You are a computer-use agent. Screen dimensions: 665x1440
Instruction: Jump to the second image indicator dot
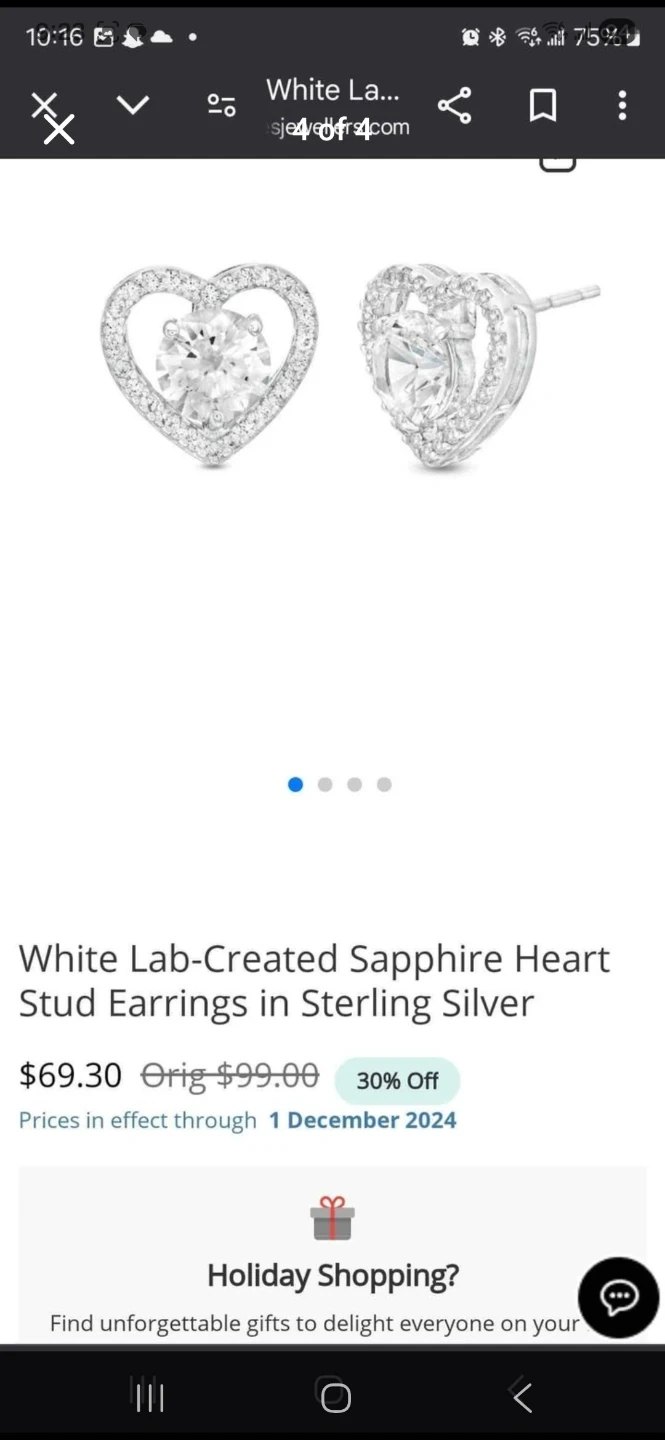[325, 785]
